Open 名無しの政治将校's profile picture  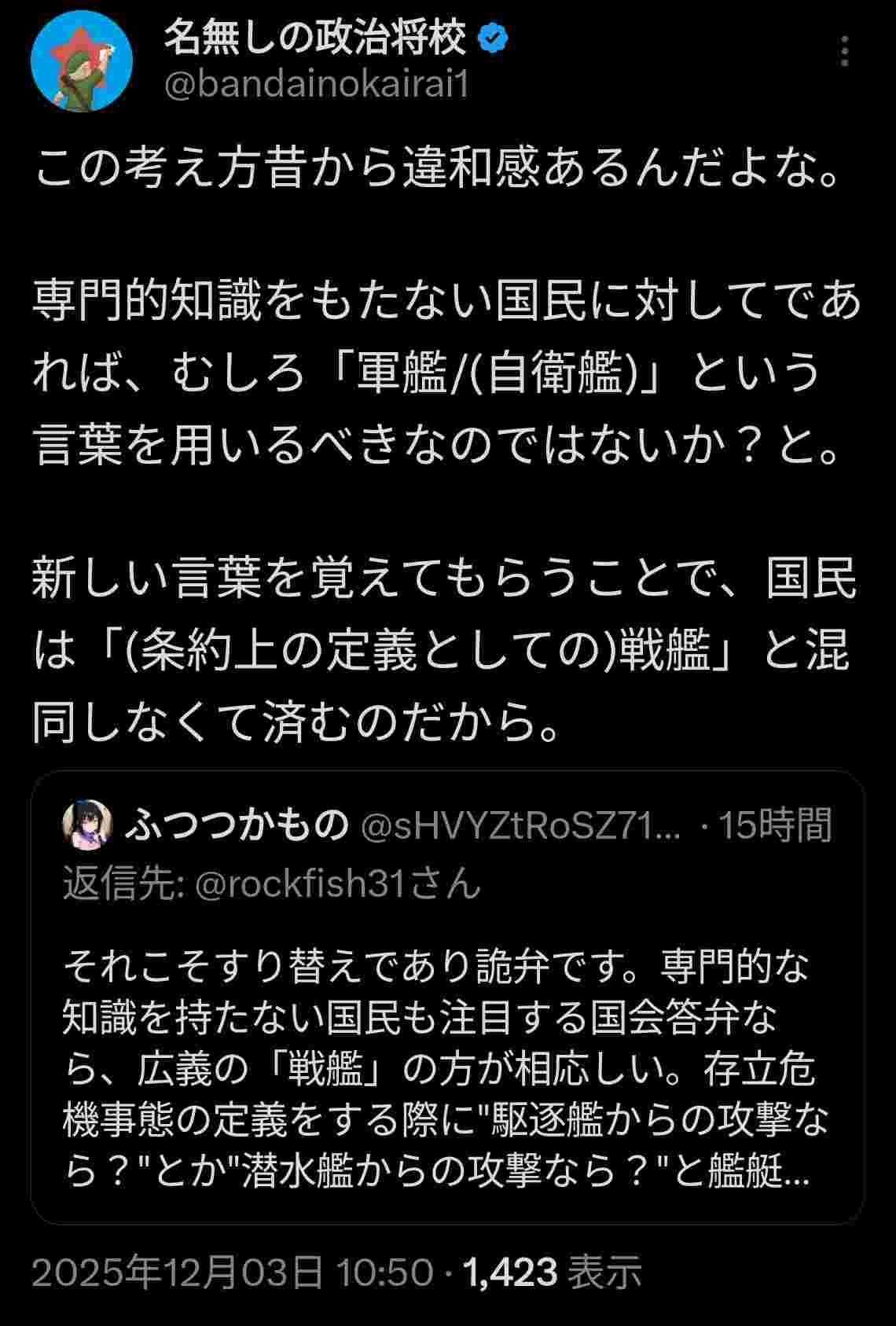point(81,61)
